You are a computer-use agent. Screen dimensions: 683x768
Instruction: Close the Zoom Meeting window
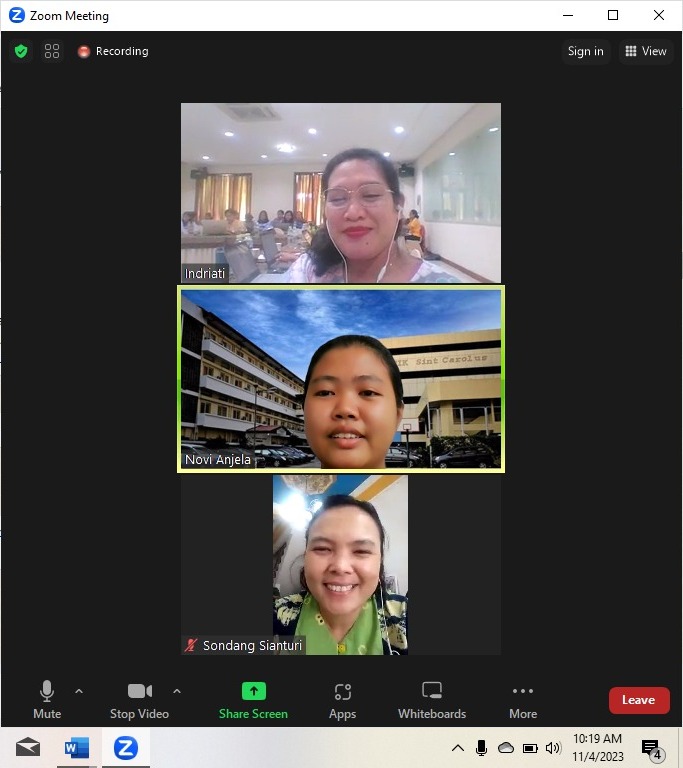click(x=659, y=15)
